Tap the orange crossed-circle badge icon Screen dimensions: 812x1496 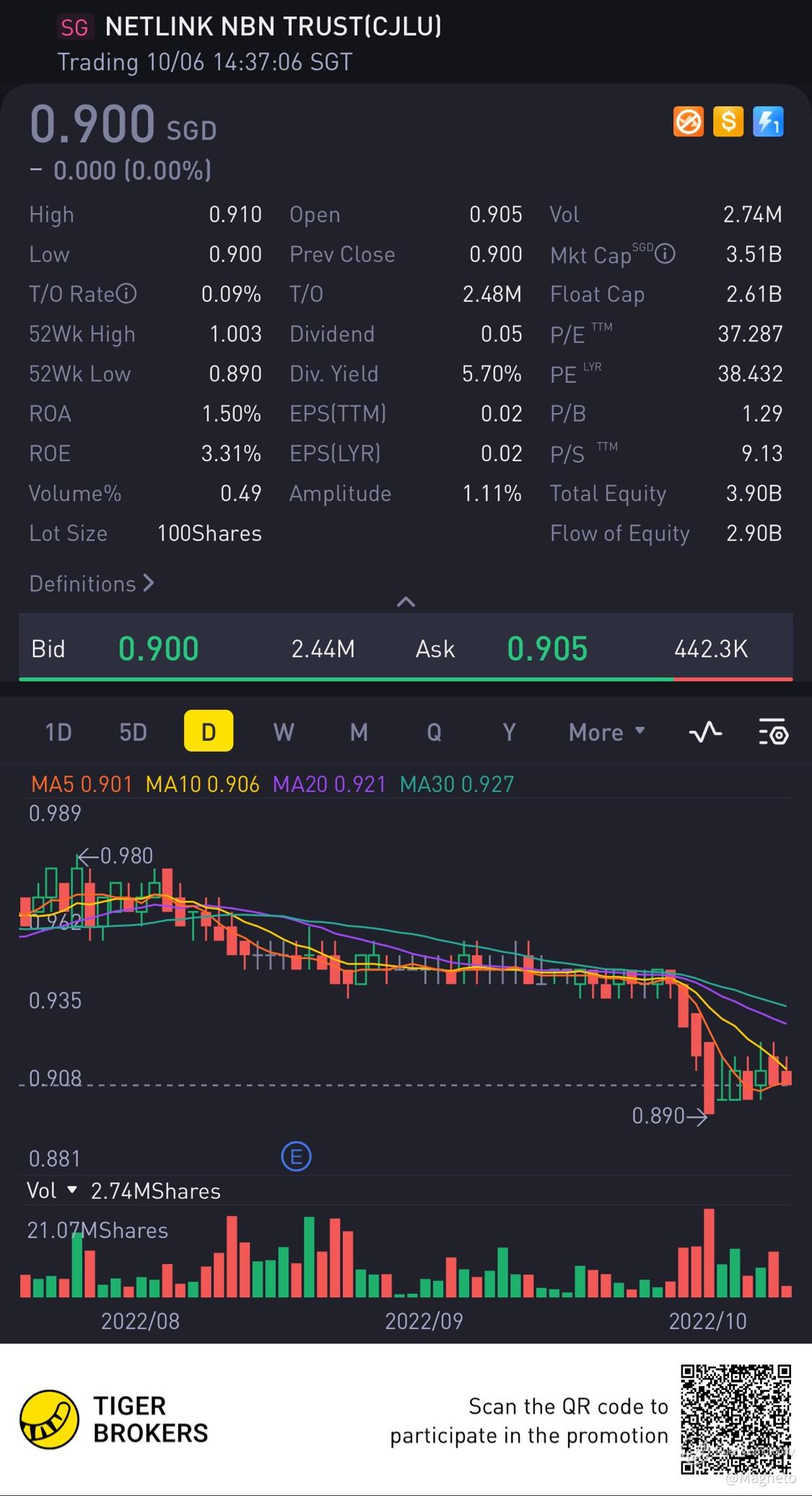pos(689,121)
